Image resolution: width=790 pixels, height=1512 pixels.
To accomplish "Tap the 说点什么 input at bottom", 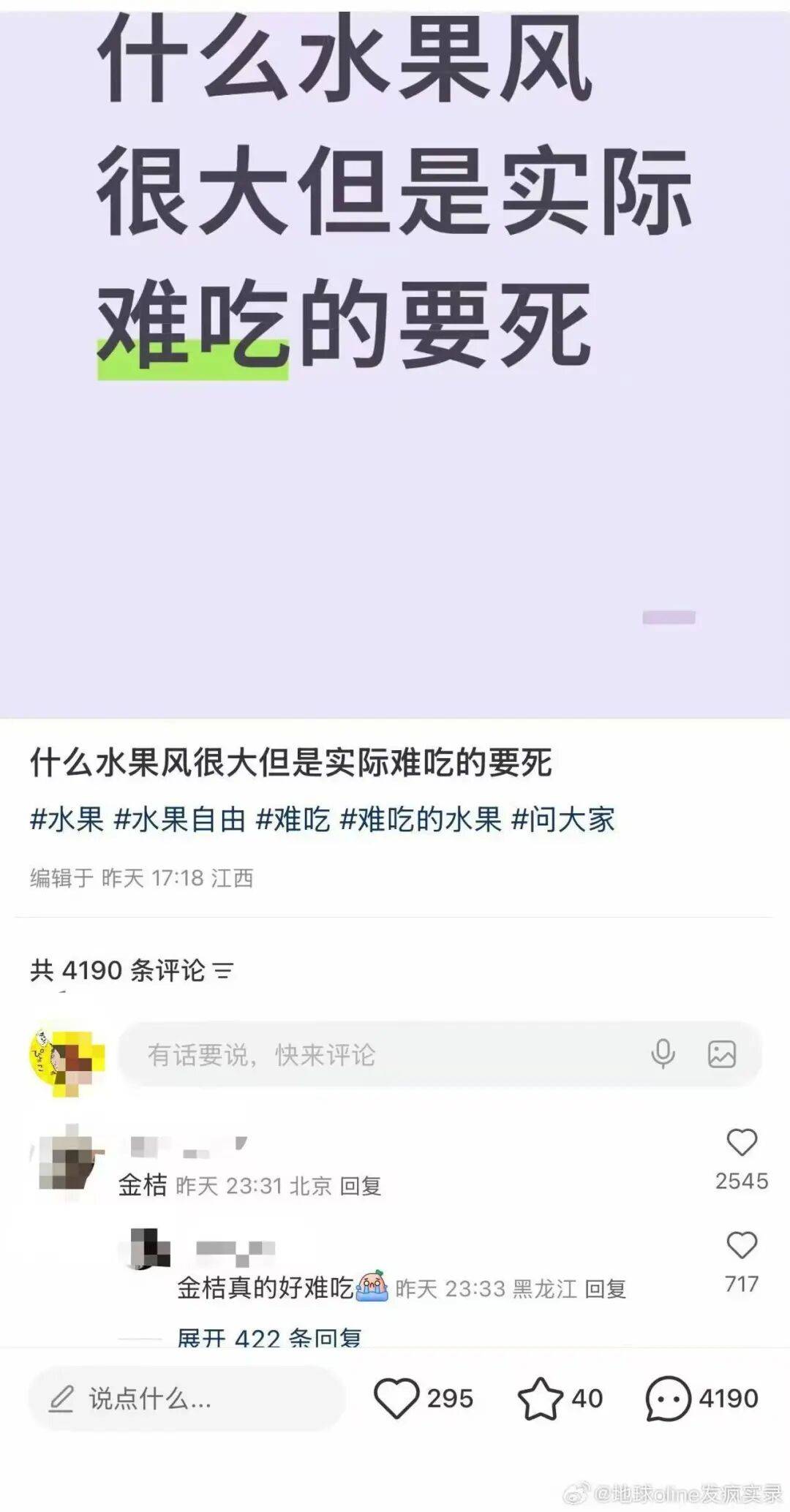I will point(187,1399).
